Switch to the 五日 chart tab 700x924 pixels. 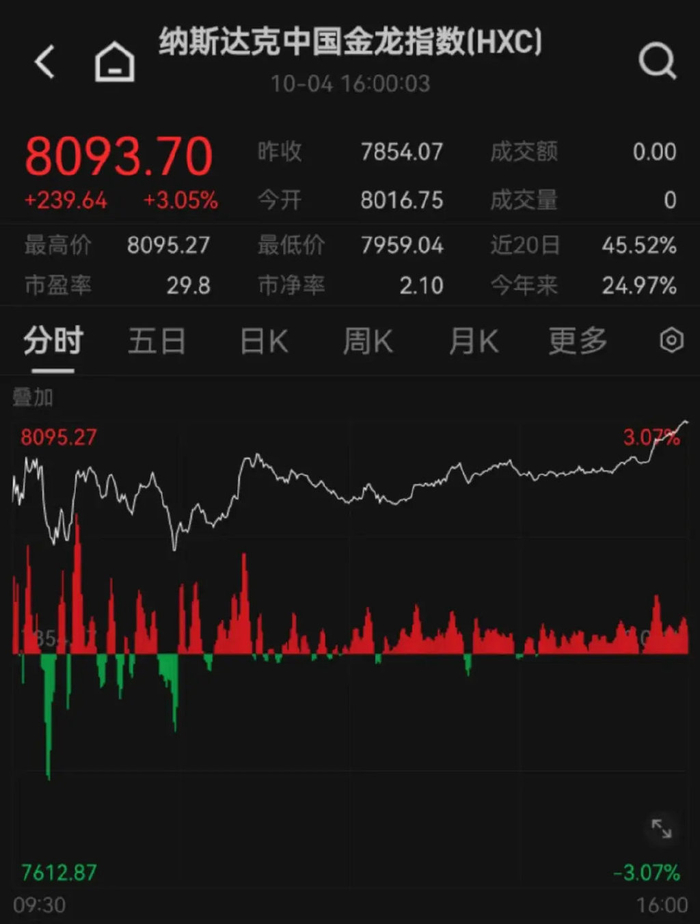click(x=157, y=342)
